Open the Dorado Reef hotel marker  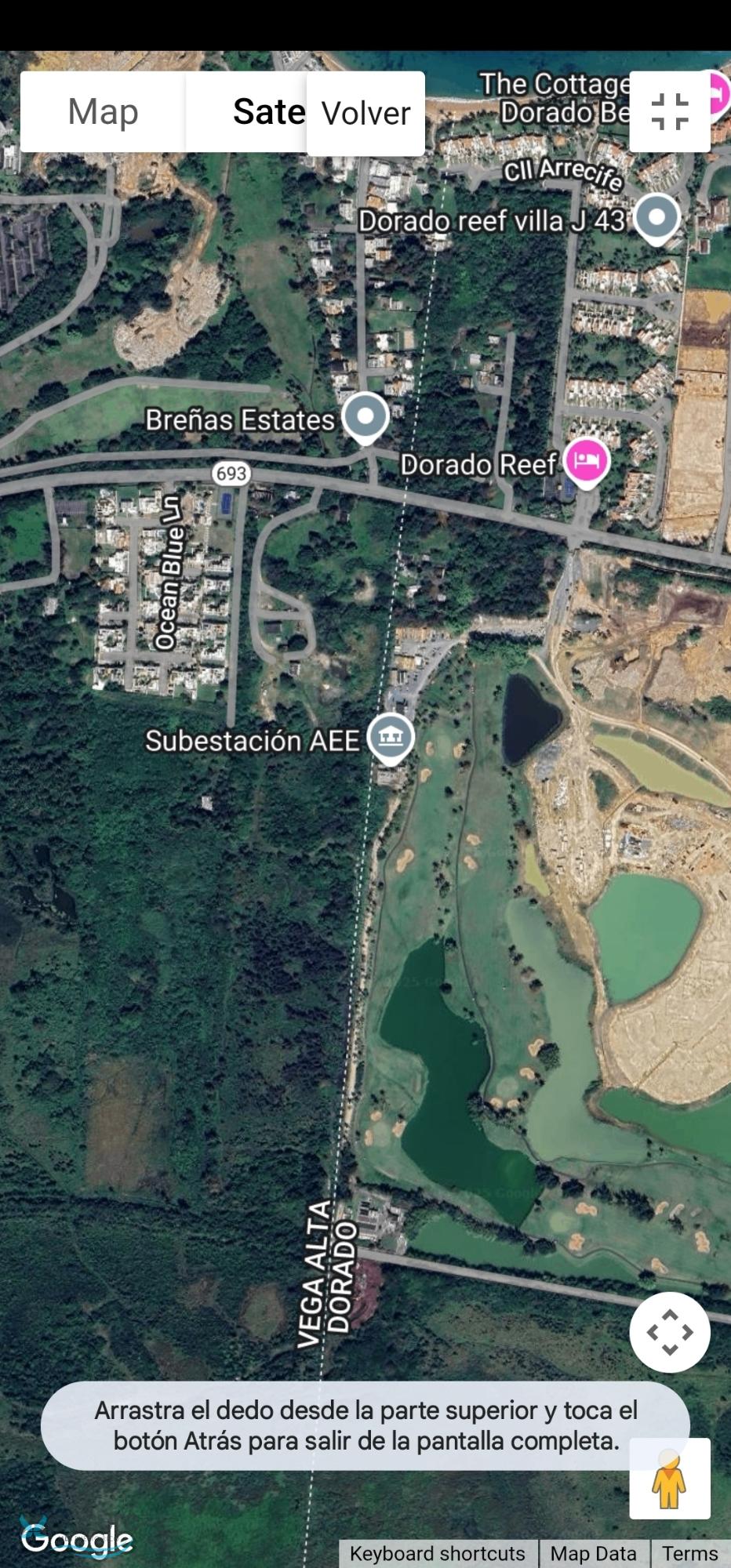pyautogui.click(x=587, y=461)
